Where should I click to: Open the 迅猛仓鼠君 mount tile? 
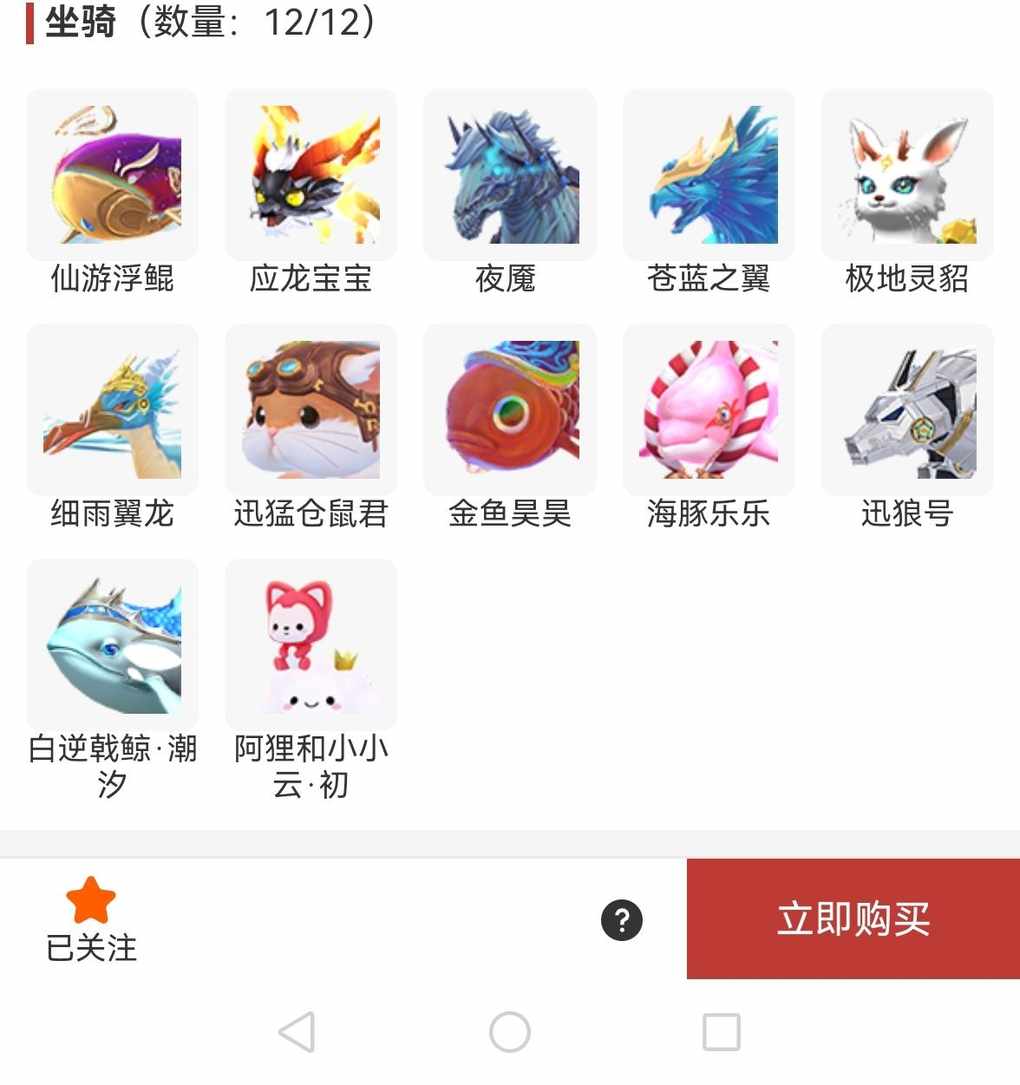point(311,410)
